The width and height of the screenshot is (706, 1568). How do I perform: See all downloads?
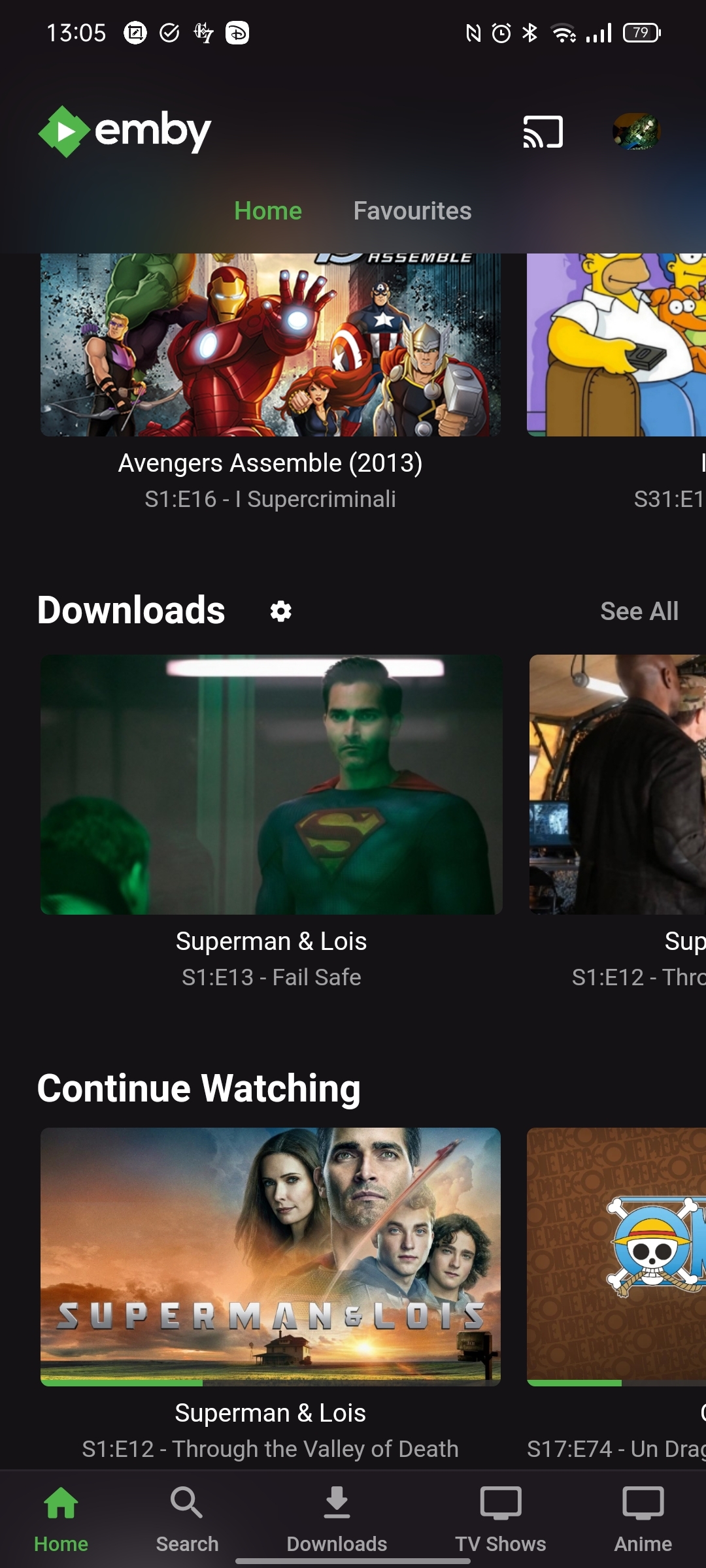pos(639,612)
